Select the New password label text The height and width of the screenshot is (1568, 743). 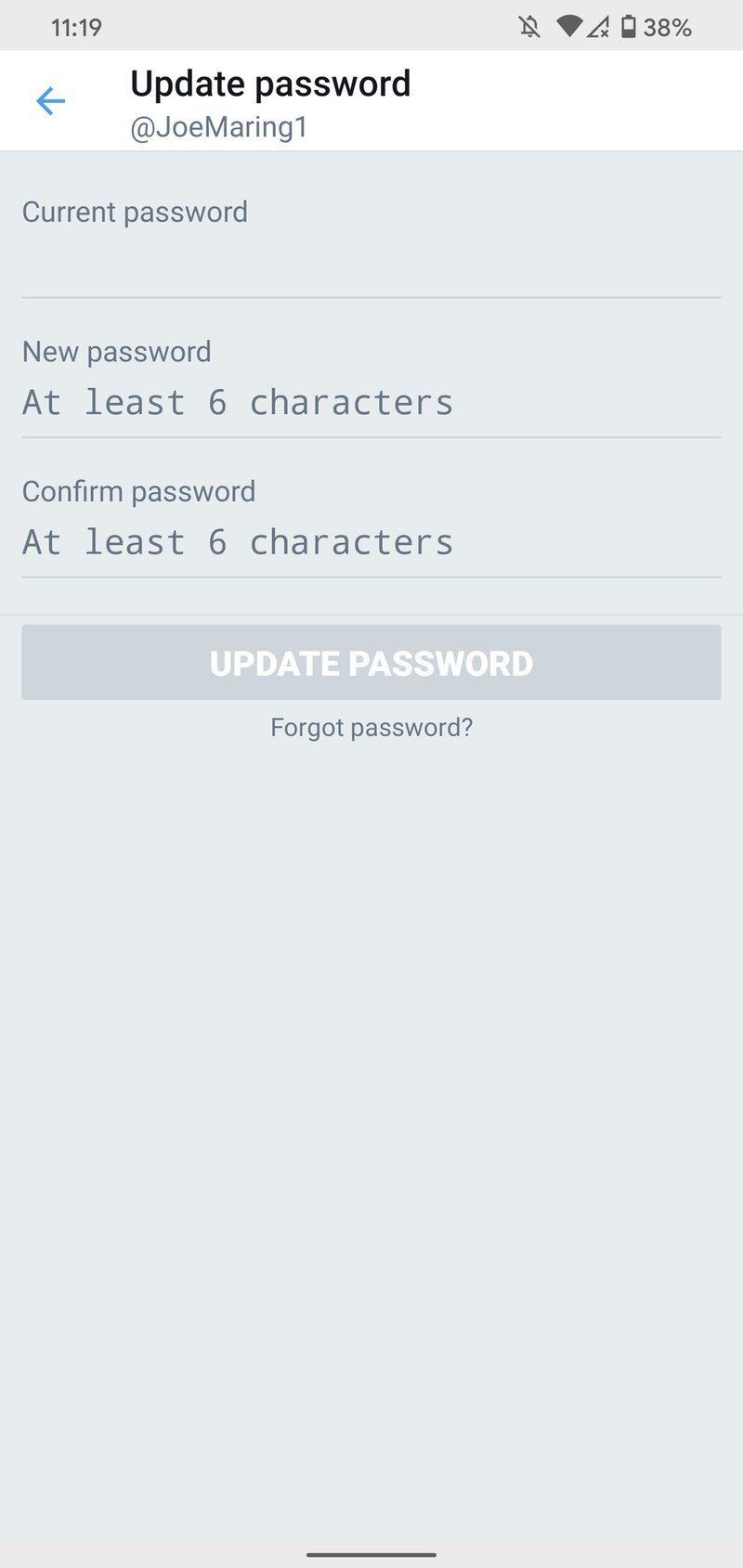[116, 351]
